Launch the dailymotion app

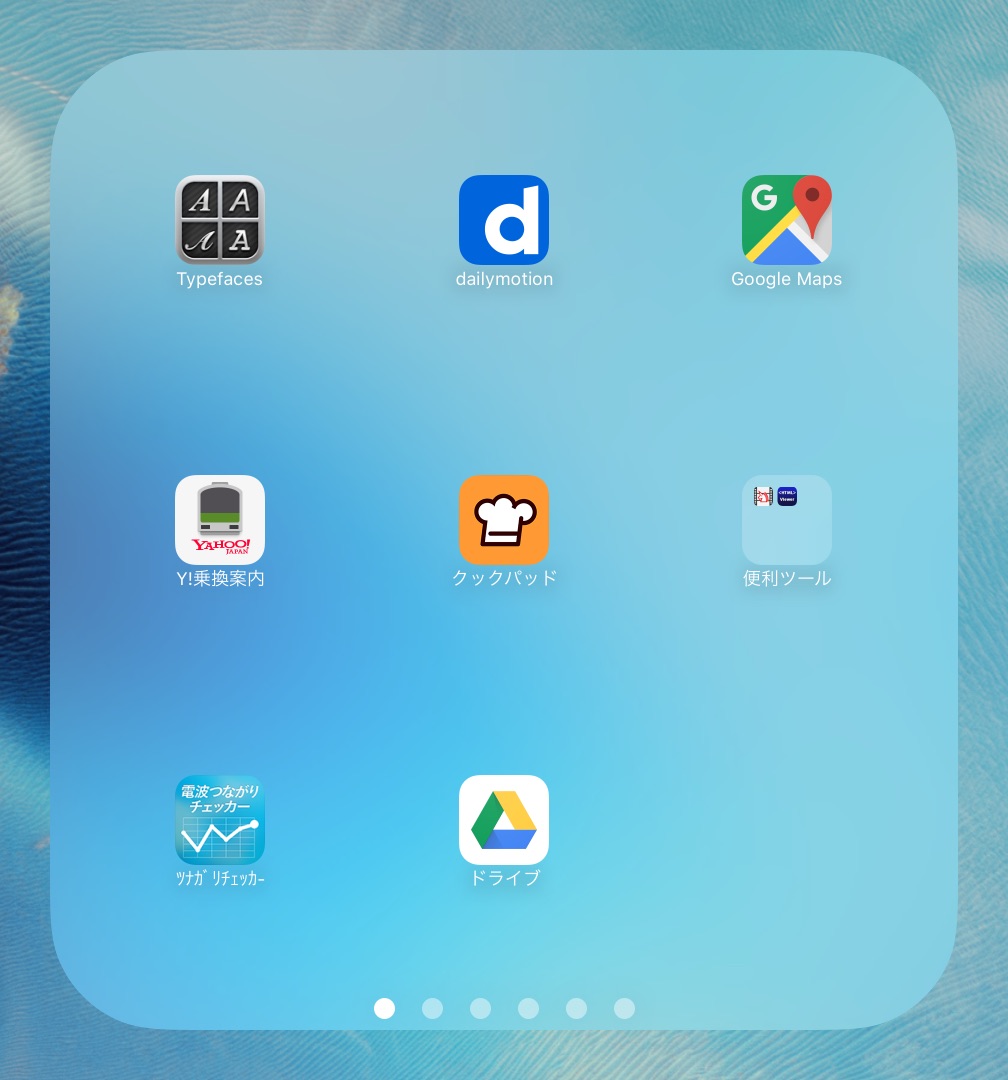(504, 220)
